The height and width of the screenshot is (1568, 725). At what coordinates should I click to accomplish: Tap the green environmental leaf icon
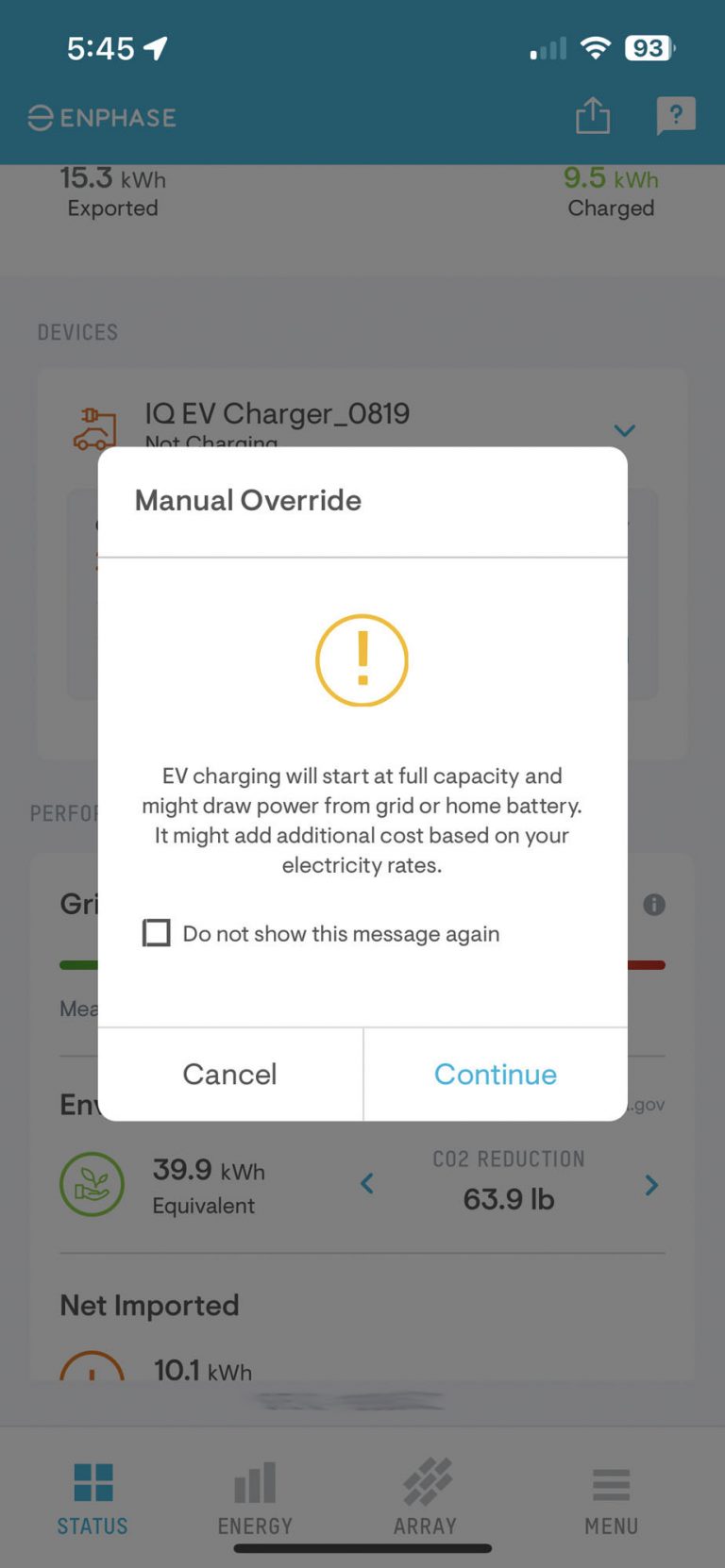(91, 1185)
